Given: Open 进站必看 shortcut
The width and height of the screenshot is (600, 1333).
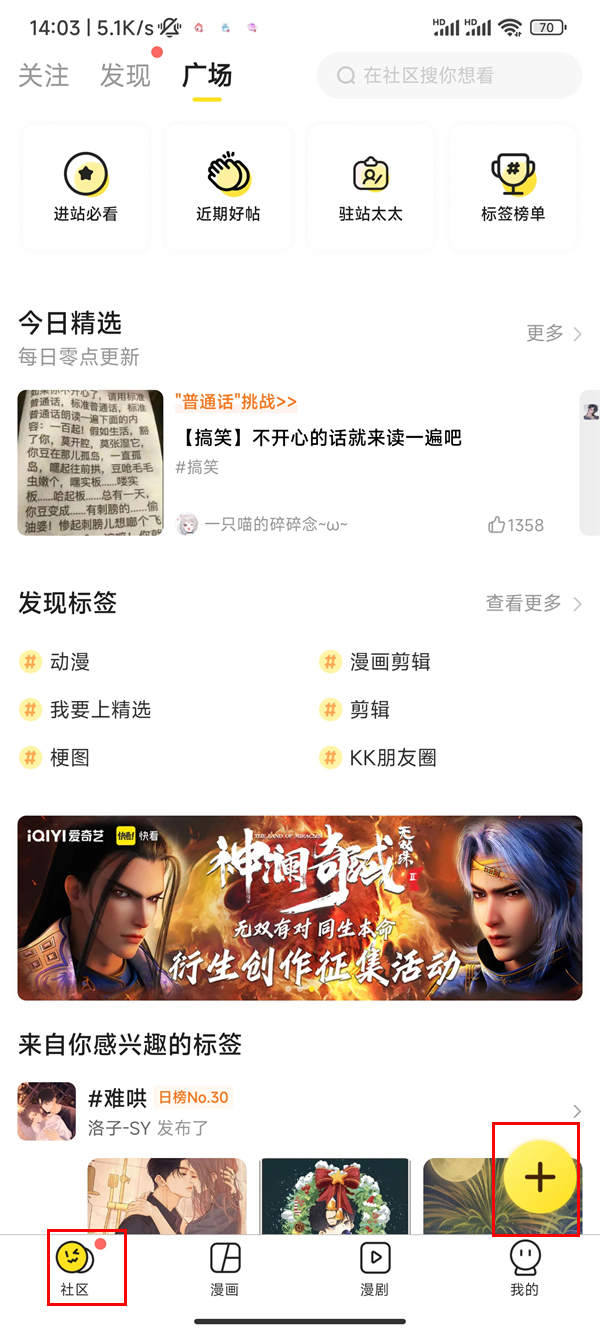Looking at the screenshot, I should click(x=86, y=187).
